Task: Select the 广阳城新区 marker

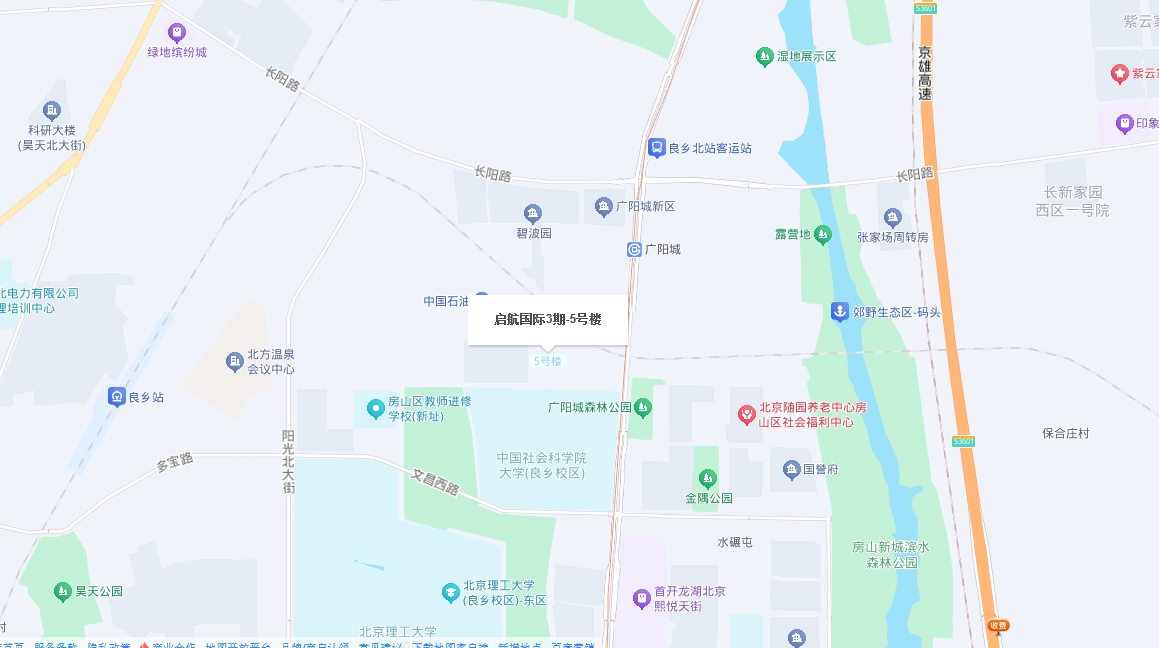Action: [x=603, y=206]
